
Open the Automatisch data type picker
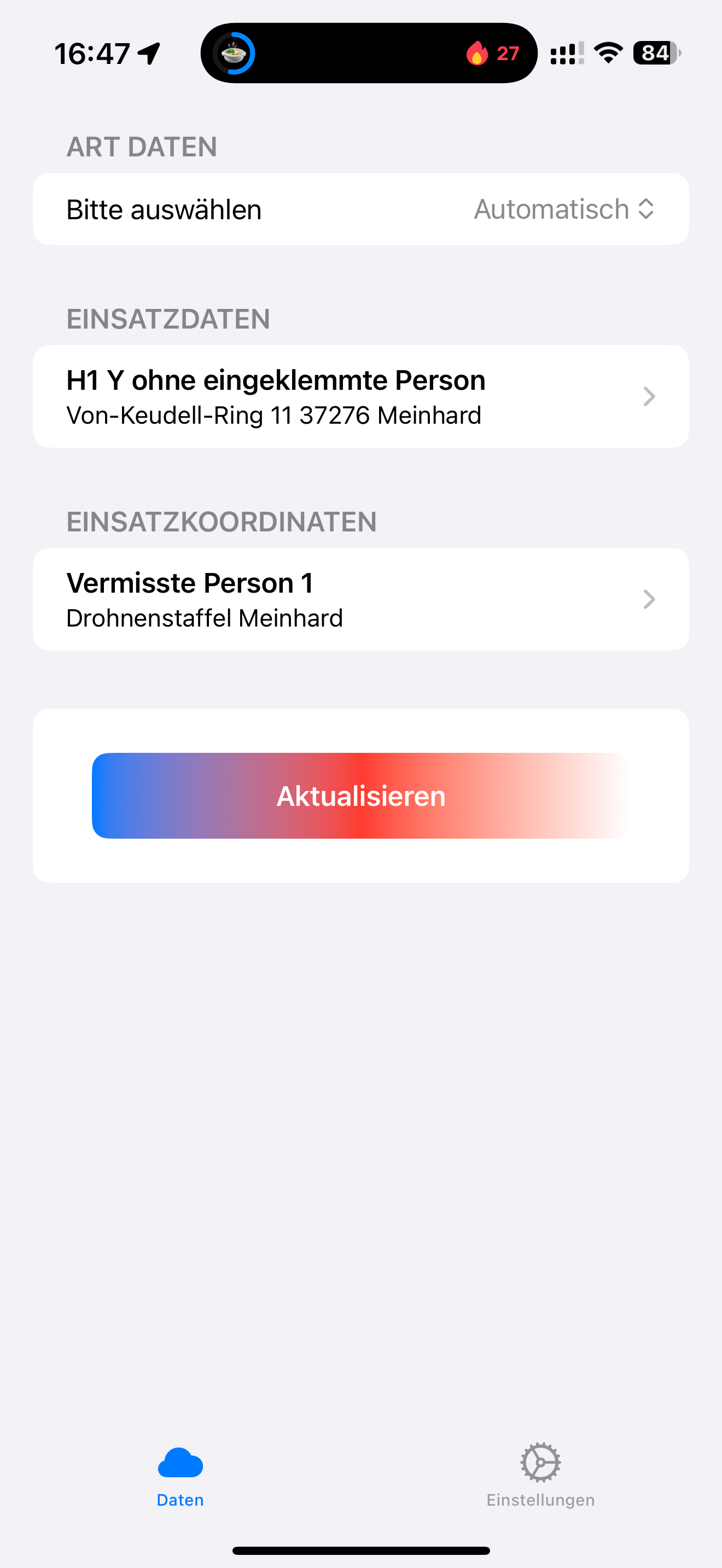tap(564, 209)
